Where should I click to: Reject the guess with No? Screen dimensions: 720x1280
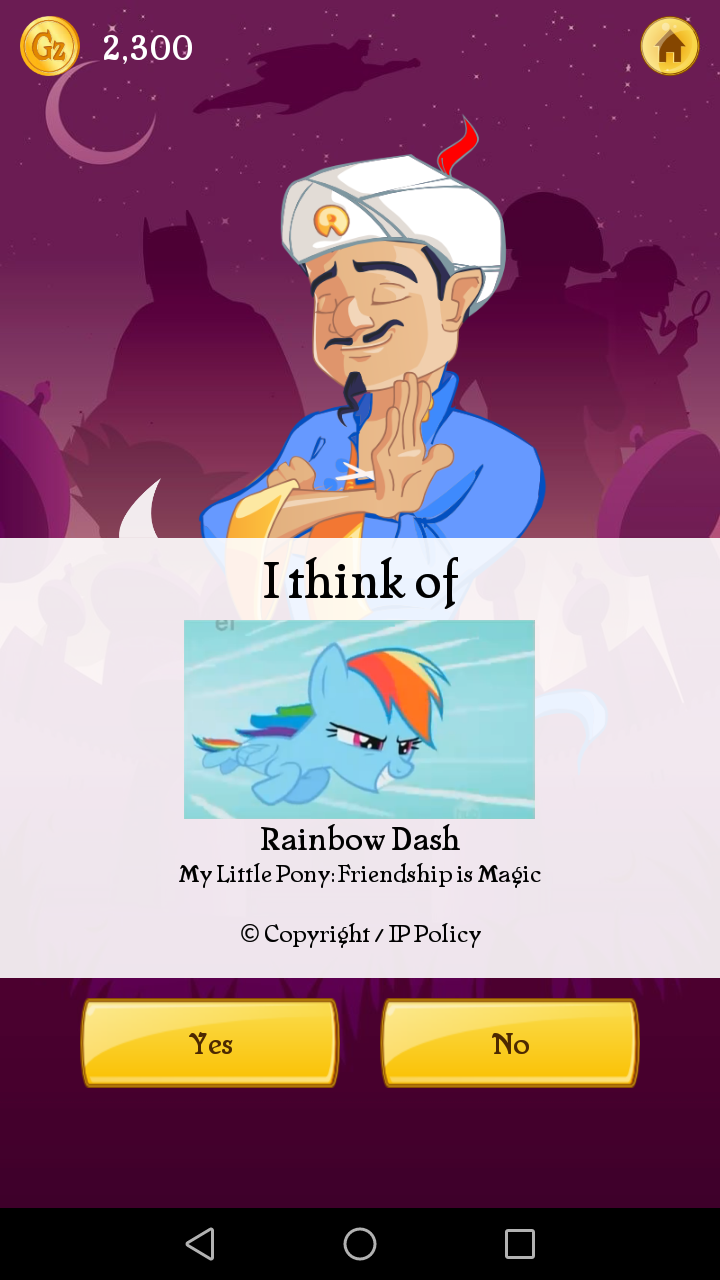(510, 1043)
